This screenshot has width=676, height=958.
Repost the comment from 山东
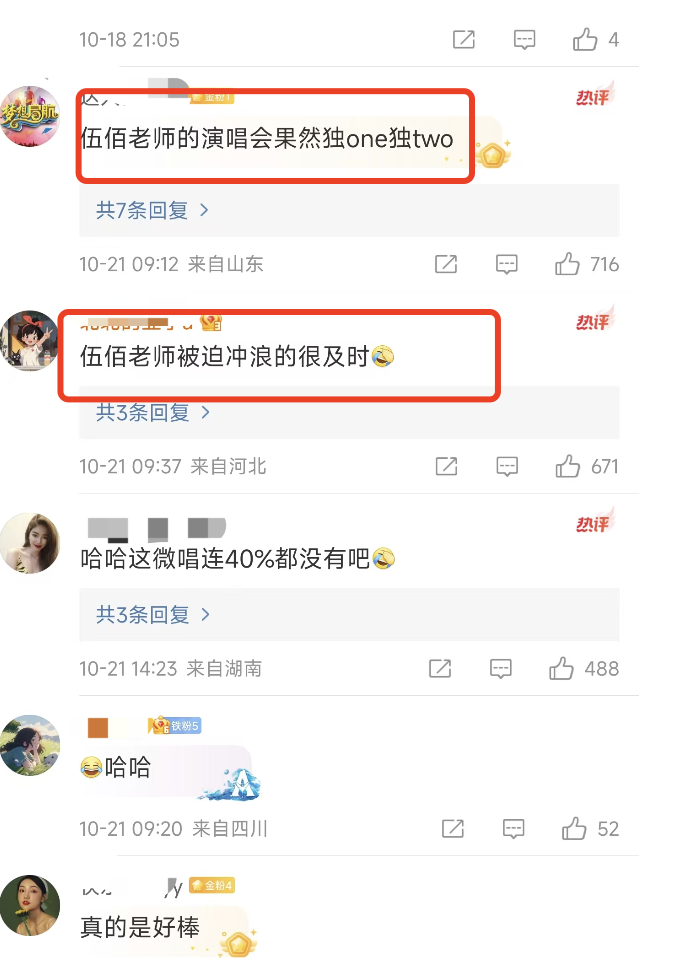[446, 265]
